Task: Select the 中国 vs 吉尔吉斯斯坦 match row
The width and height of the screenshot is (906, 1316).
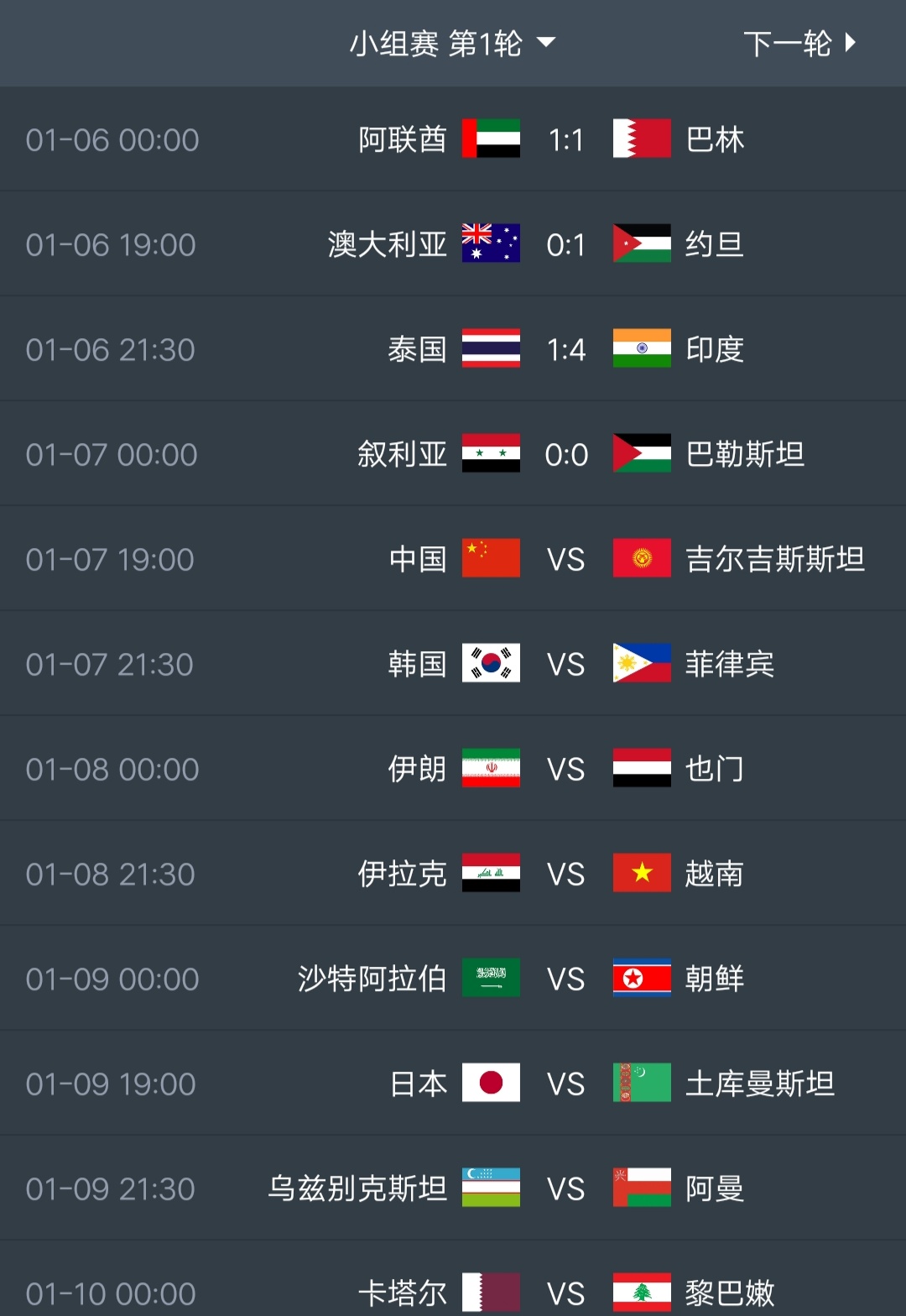Action: tap(453, 558)
